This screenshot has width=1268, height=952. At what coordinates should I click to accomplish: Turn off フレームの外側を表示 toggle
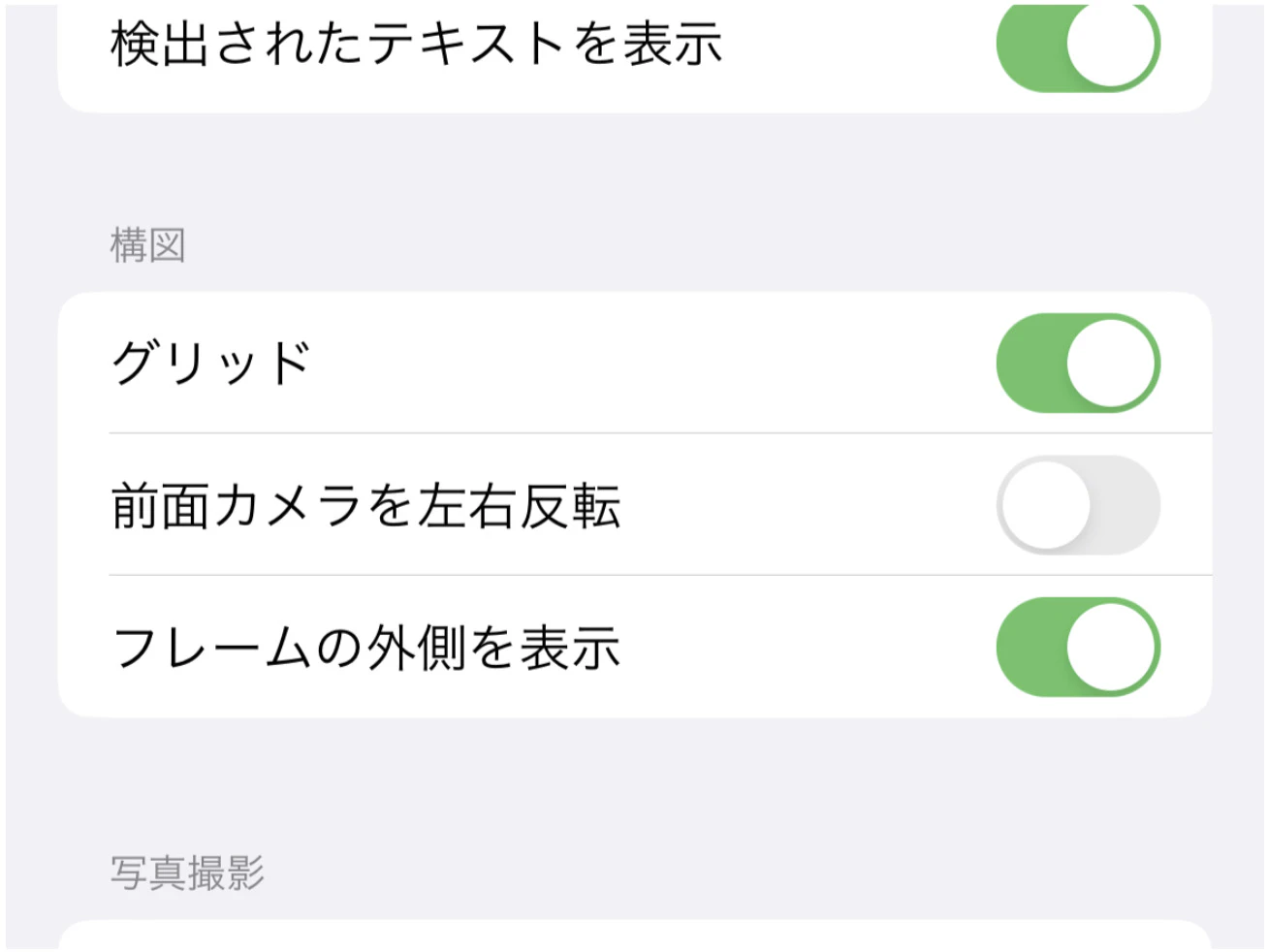(x=1077, y=647)
